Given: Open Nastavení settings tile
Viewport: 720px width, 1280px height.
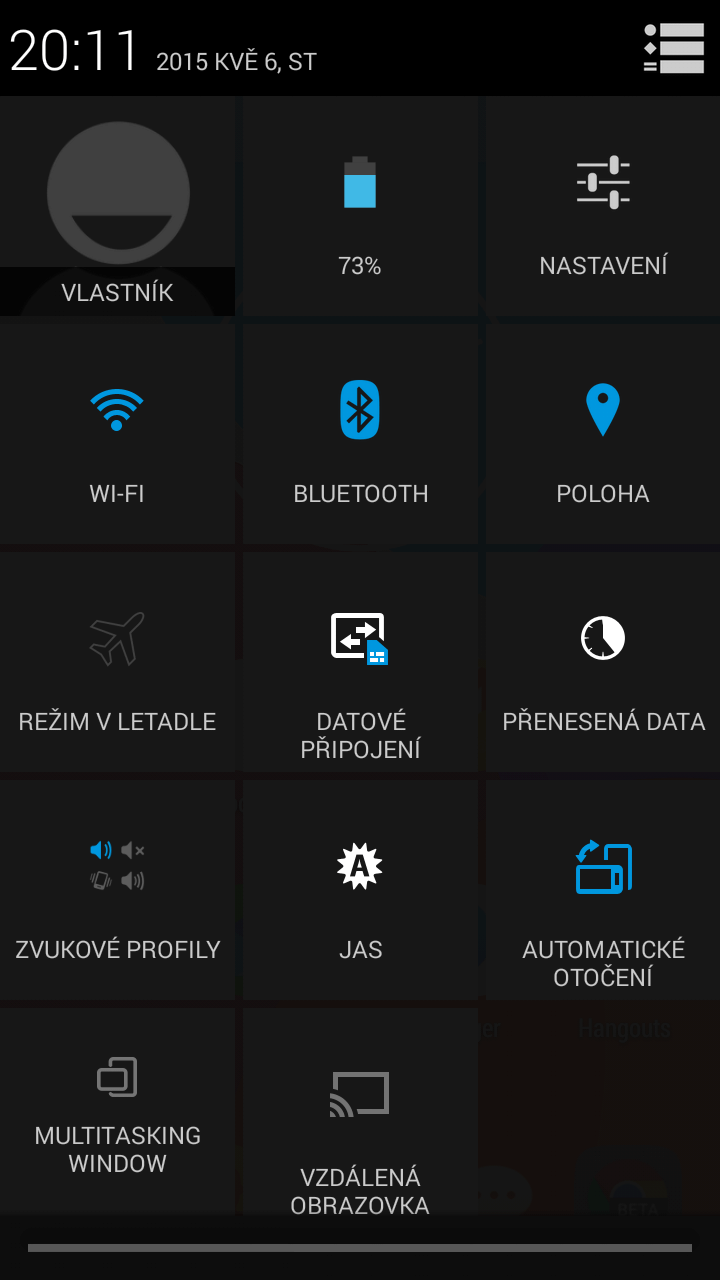Looking at the screenshot, I should 603,206.
